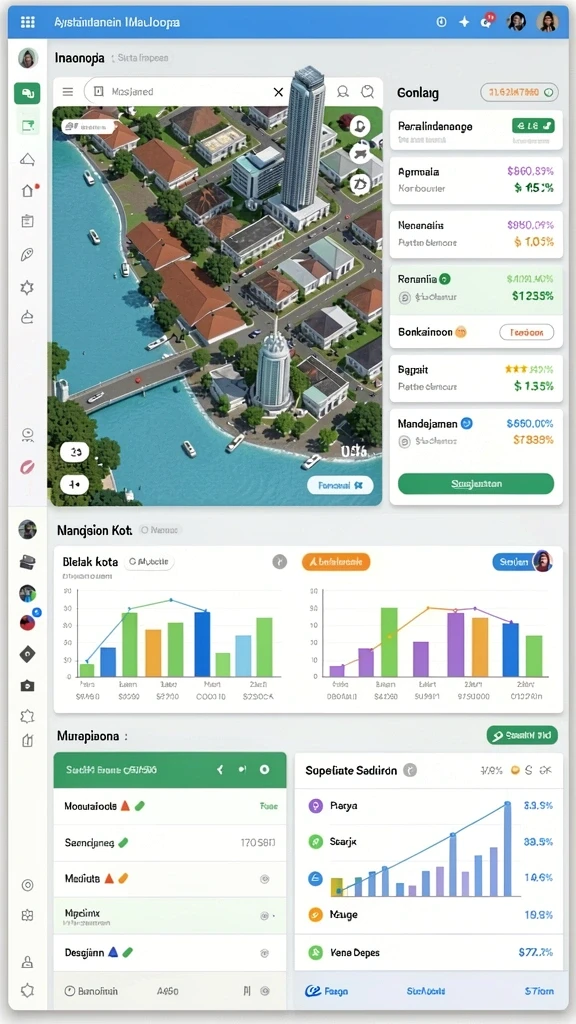Open the hamburger menu in the map search bar
Screen dimensions: 576x1024
pyautogui.click(x=67, y=92)
